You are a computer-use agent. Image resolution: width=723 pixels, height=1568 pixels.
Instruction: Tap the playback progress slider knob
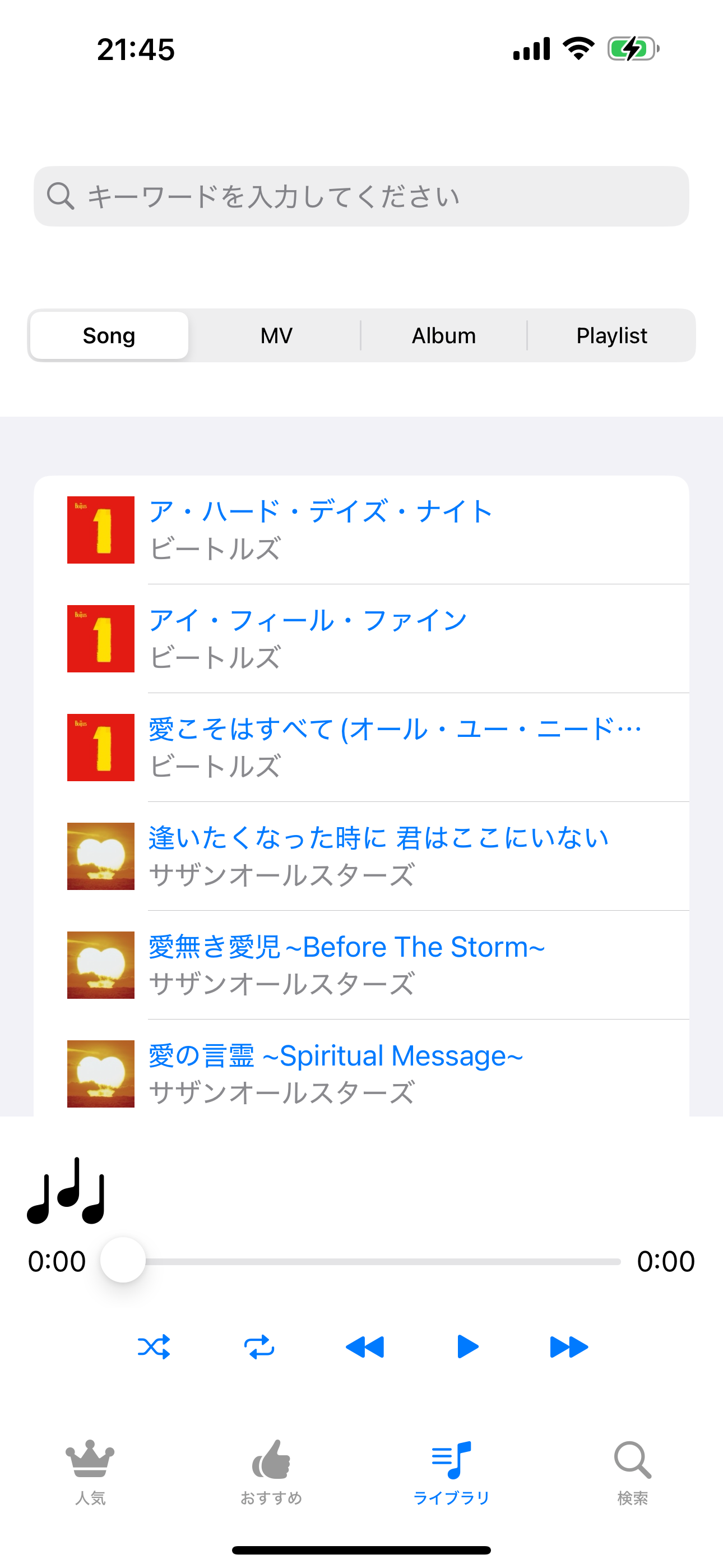pyautogui.click(x=123, y=1260)
